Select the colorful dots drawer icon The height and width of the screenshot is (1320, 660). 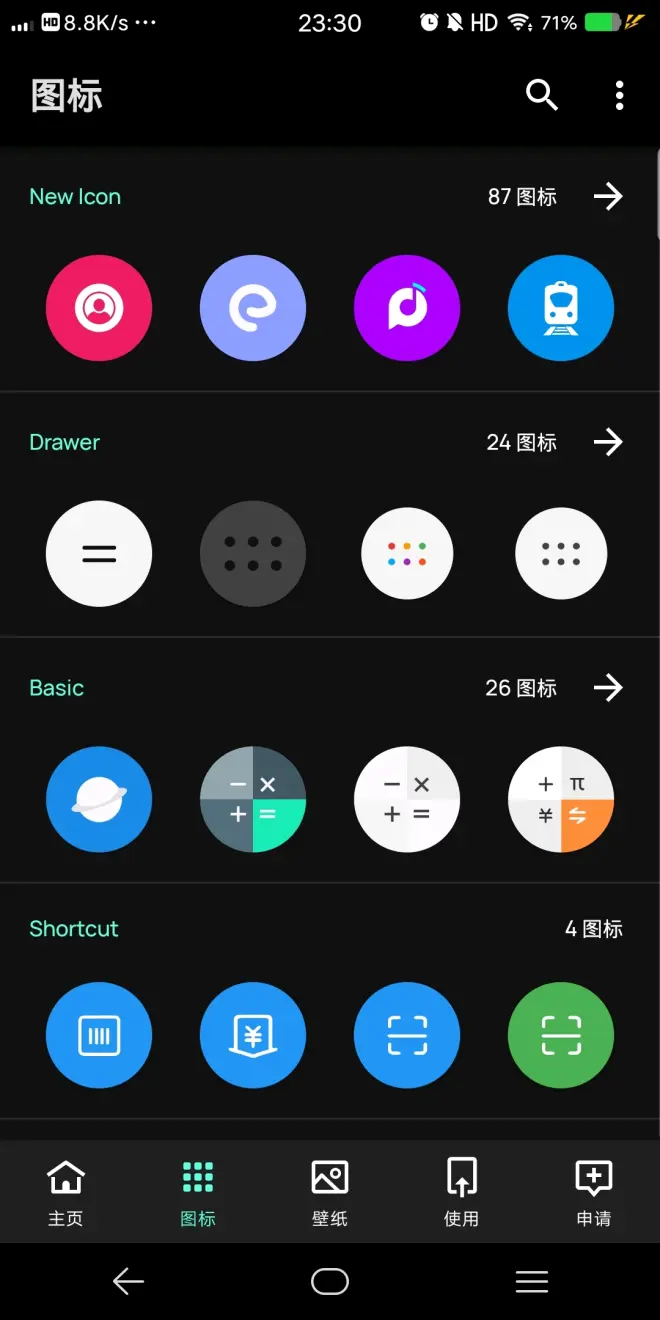(407, 553)
